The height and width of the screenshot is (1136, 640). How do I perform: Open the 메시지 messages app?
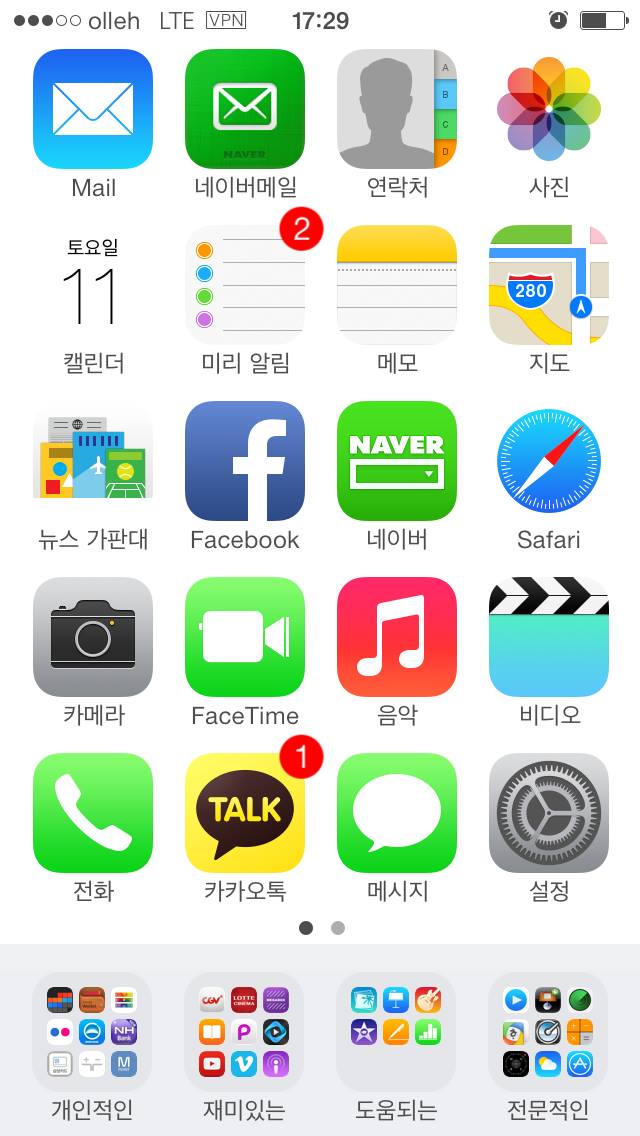point(397,813)
